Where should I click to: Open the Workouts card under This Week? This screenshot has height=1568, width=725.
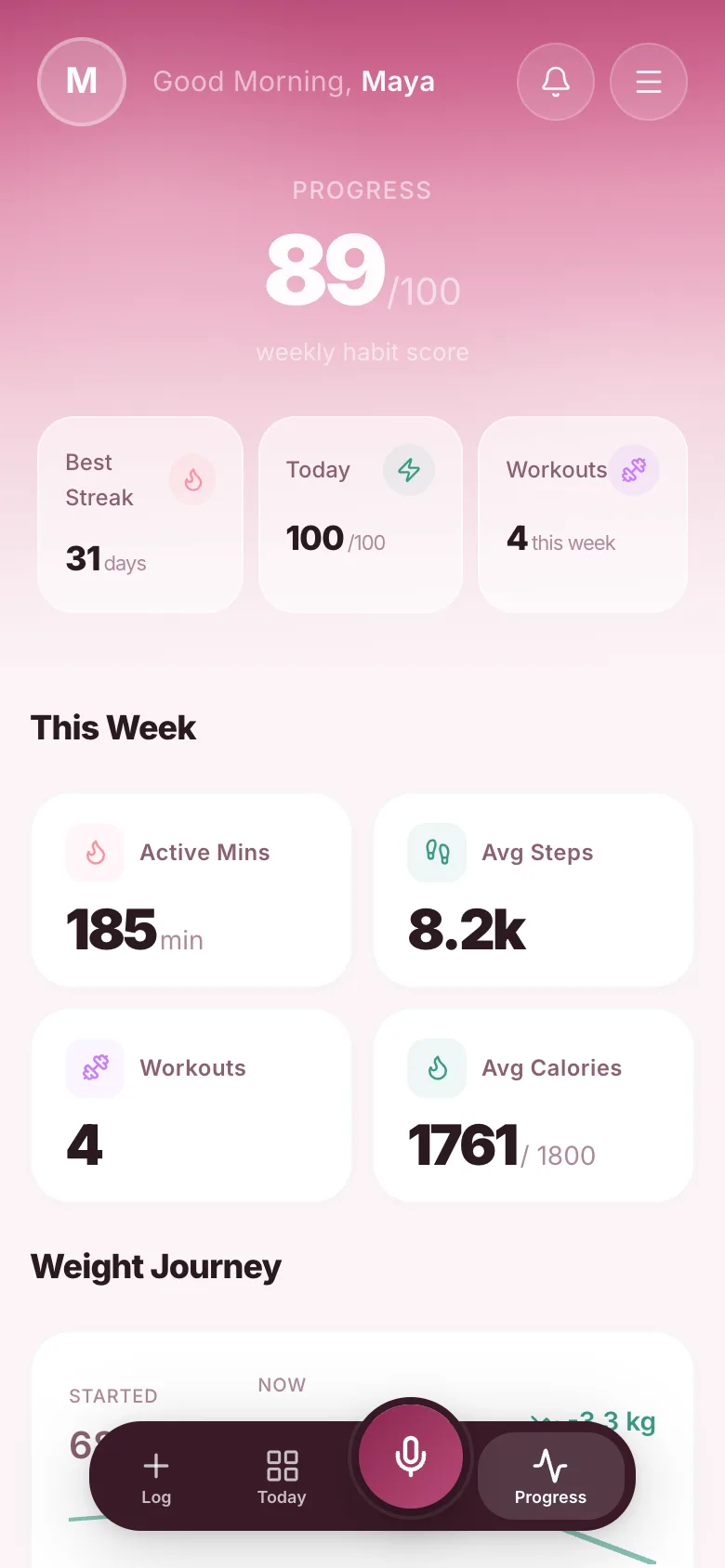tap(191, 1105)
